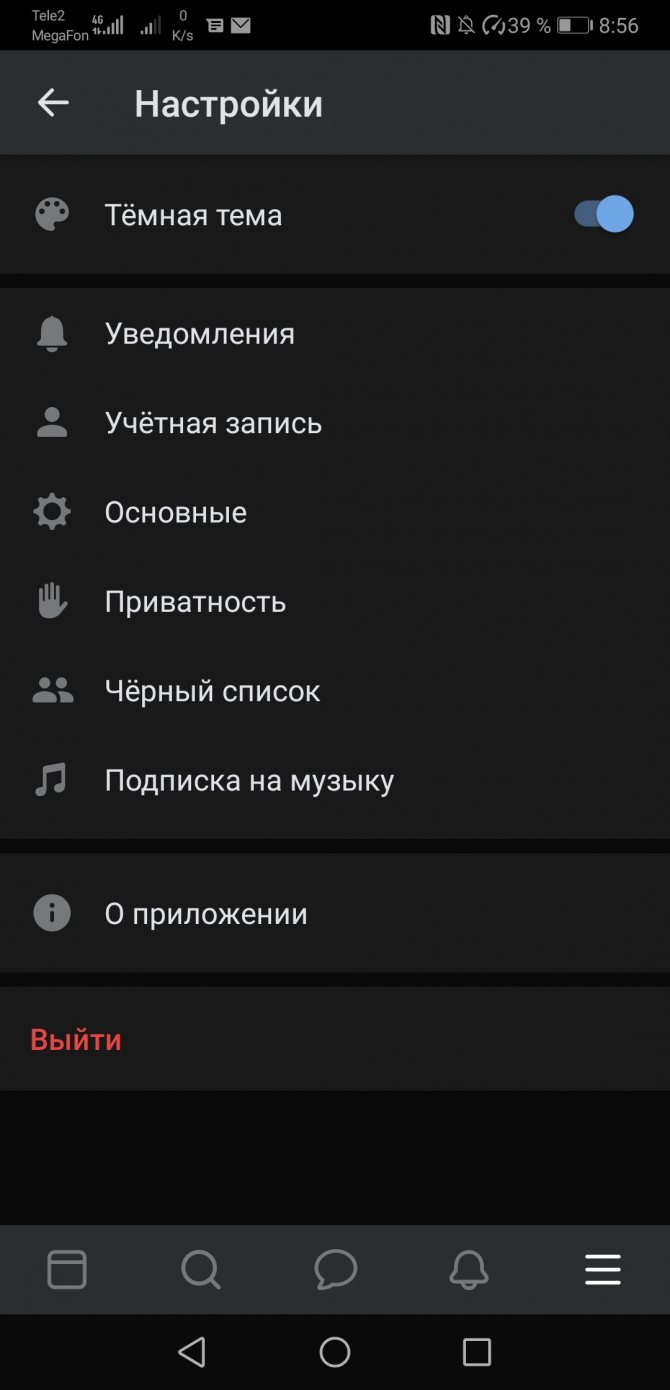
Task: Open recent apps with the square button
Action: click(x=477, y=1352)
